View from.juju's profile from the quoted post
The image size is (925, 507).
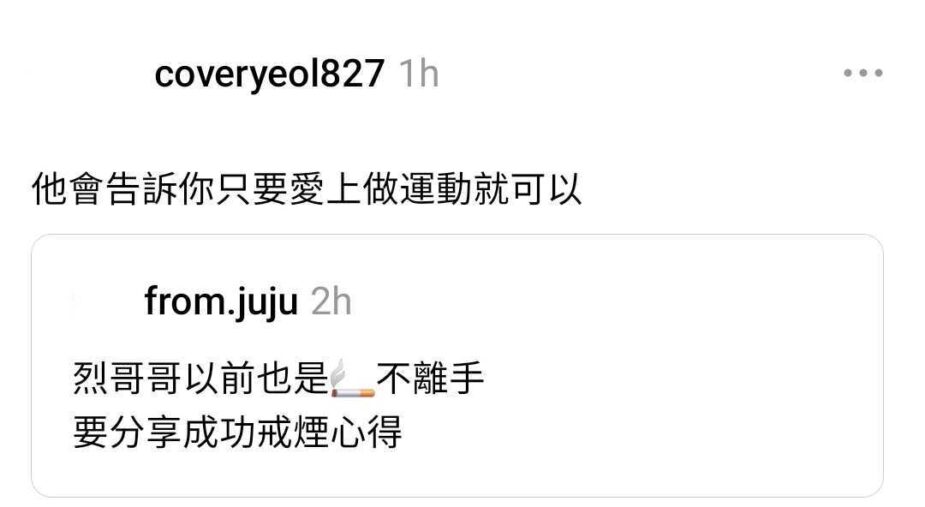coord(220,302)
